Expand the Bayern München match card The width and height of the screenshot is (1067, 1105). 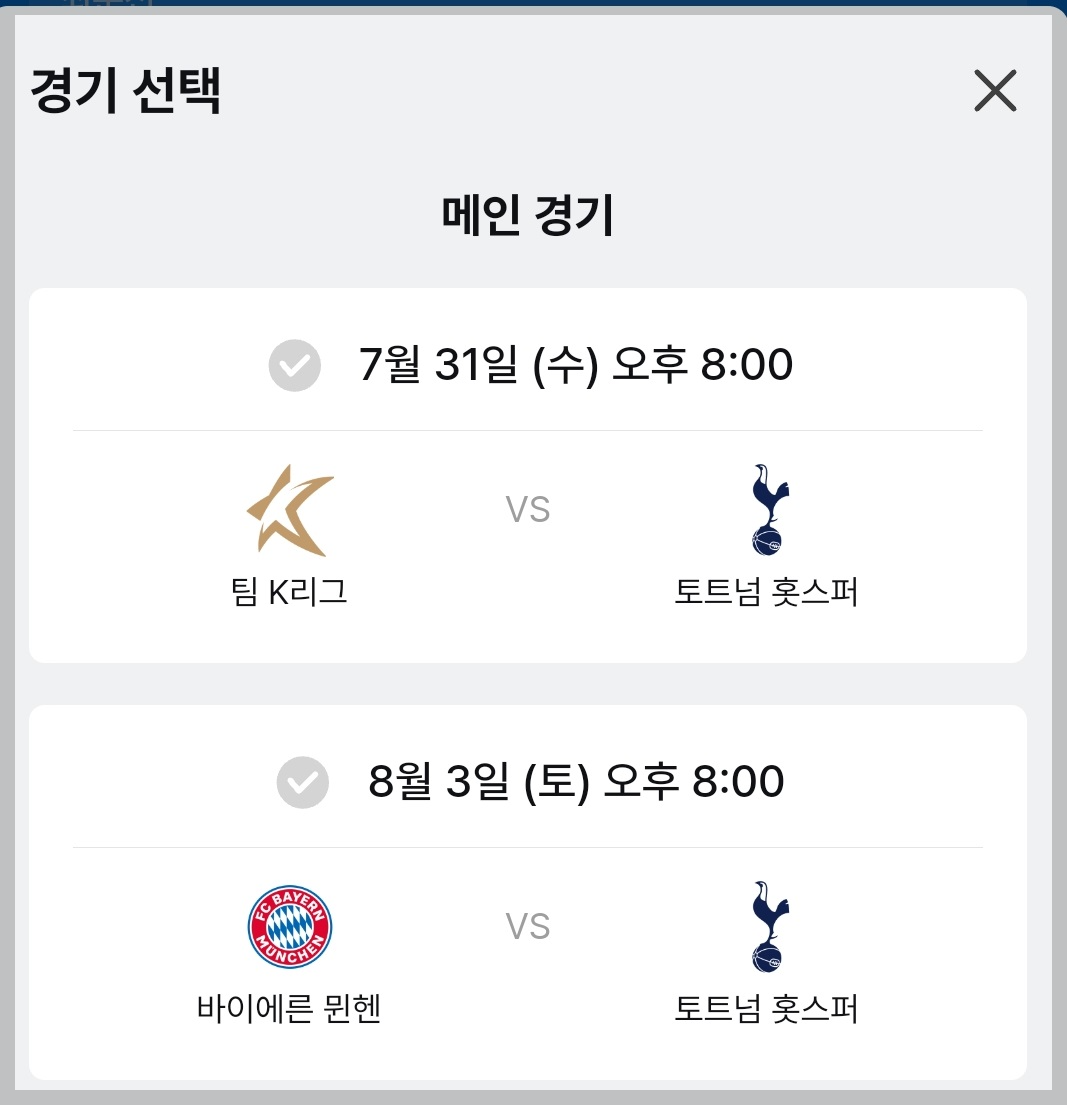(x=528, y=890)
